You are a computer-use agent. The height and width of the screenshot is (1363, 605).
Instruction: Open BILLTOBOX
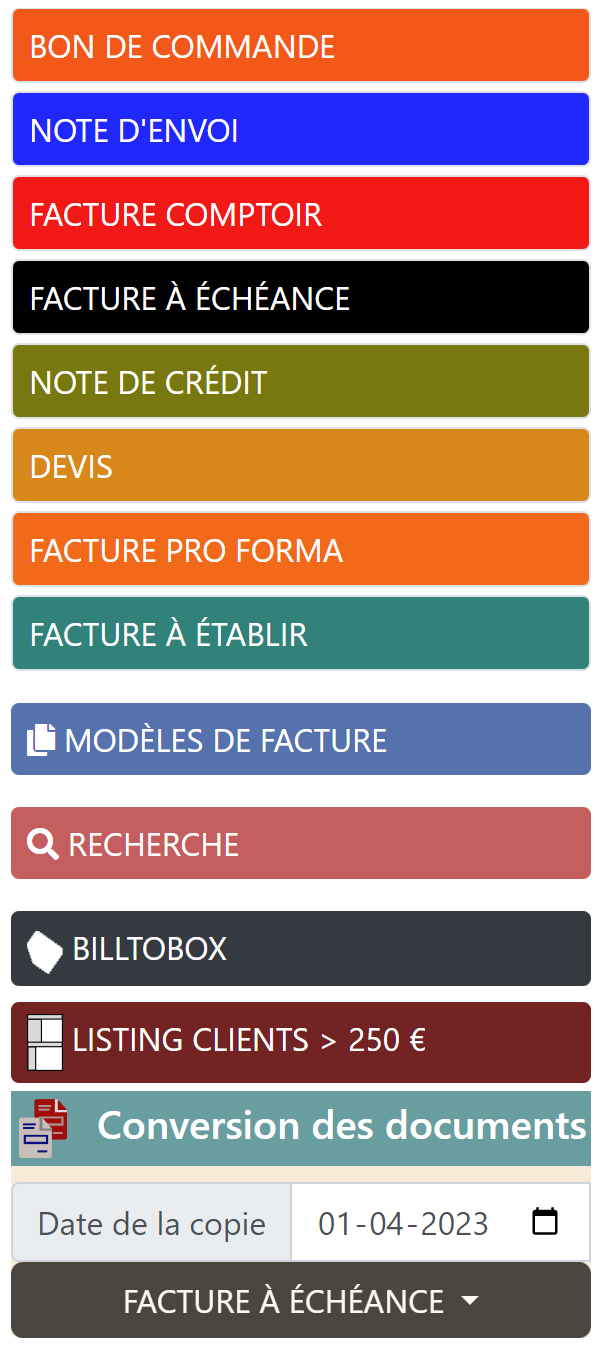click(301, 948)
